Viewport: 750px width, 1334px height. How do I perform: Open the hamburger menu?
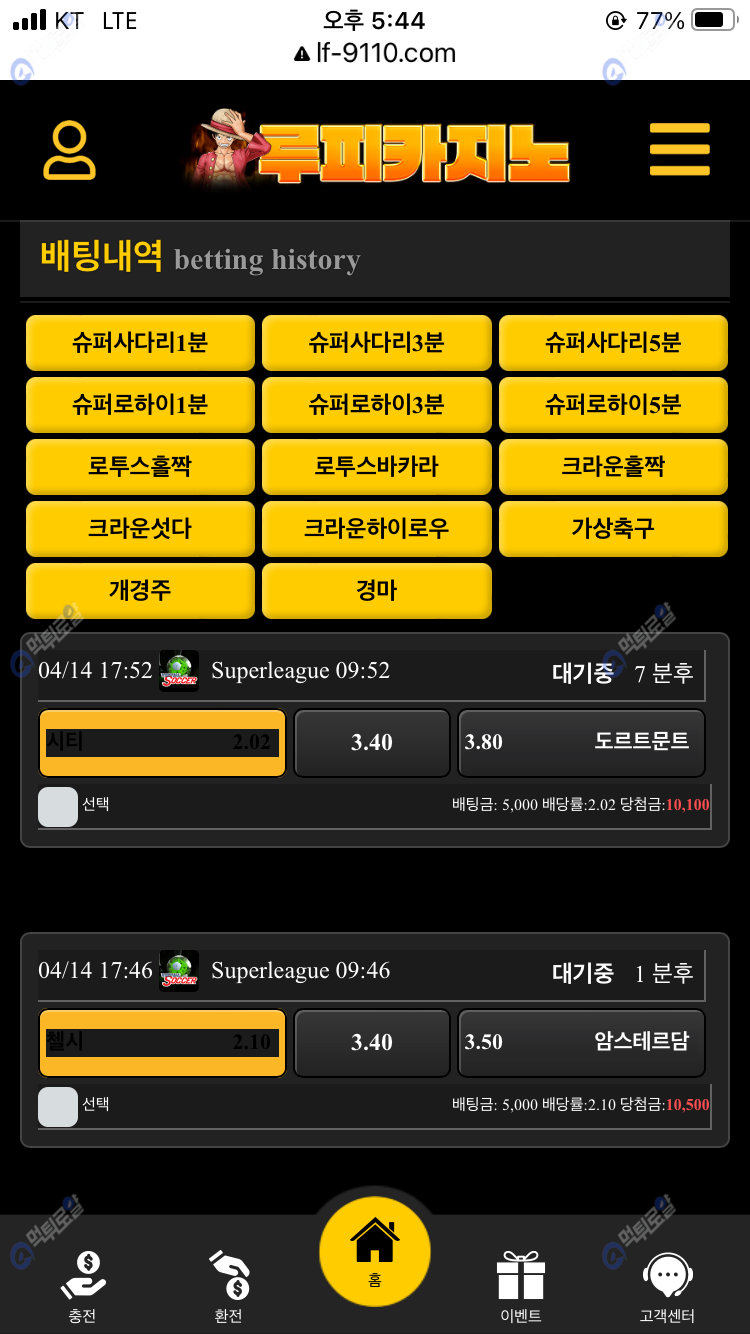679,151
